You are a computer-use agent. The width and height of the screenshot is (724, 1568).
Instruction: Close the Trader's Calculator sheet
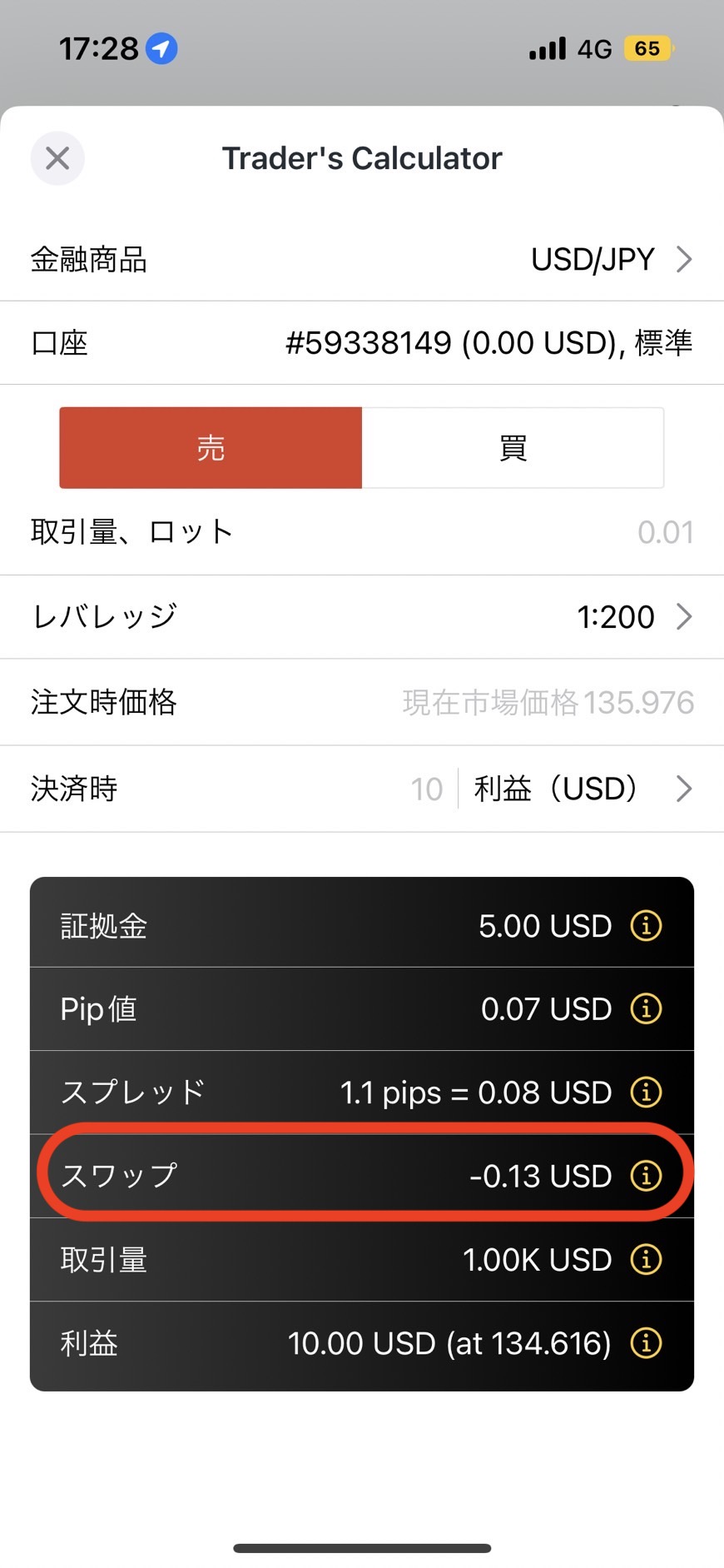pyautogui.click(x=57, y=158)
